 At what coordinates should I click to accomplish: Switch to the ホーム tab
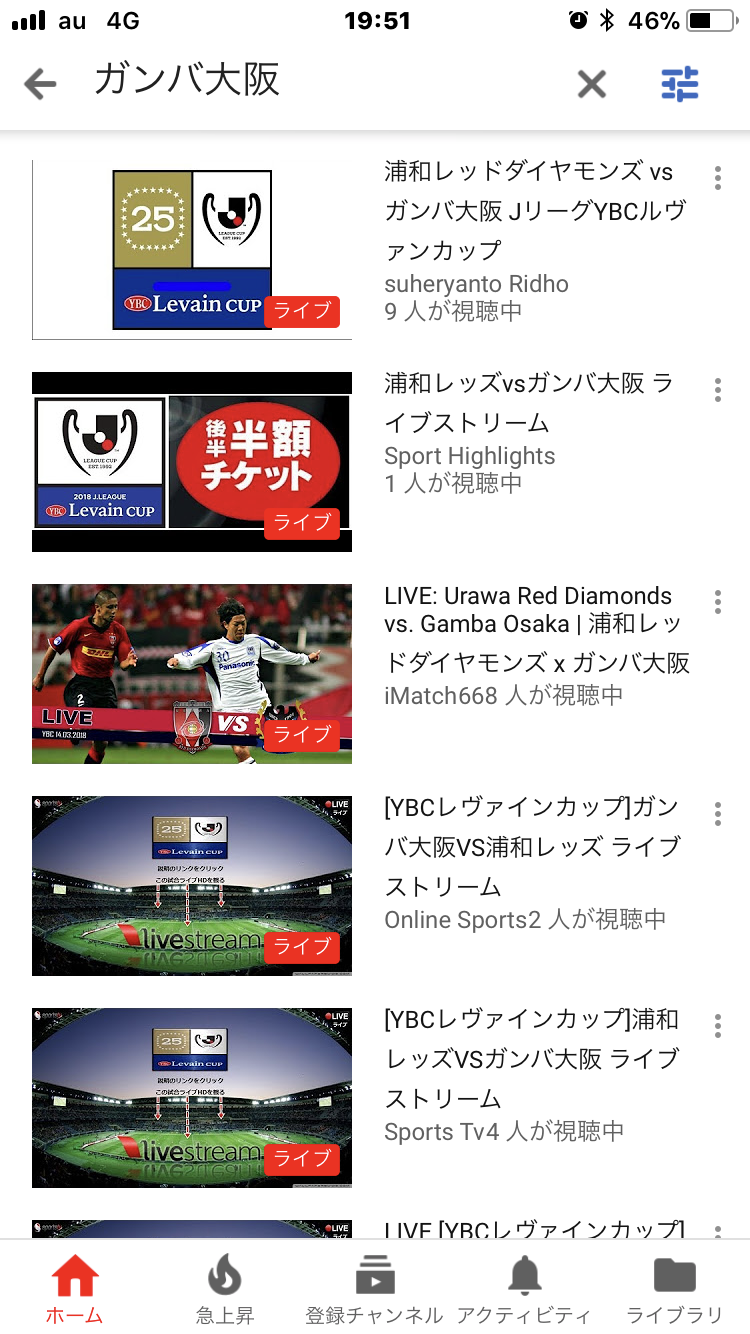click(75, 1288)
